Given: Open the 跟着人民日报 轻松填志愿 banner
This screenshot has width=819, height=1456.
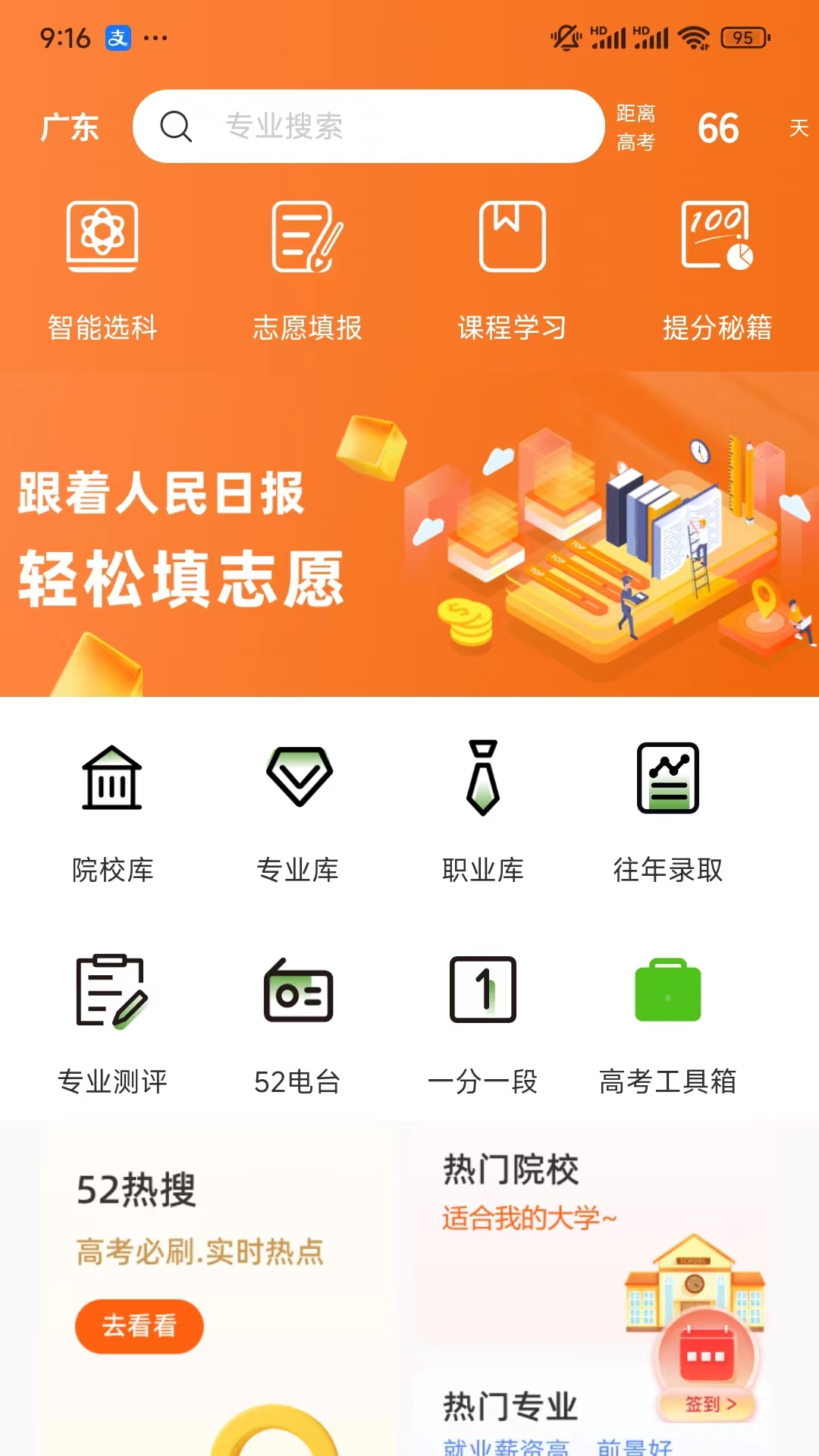Looking at the screenshot, I should pyautogui.click(x=409, y=535).
